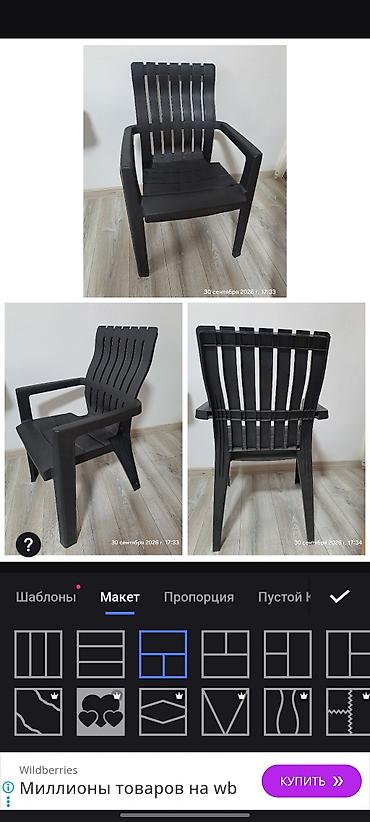Screen dimensions: 370x822
Task: Pick the premium curved crack layout
Action: pyautogui.click(x=38, y=712)
